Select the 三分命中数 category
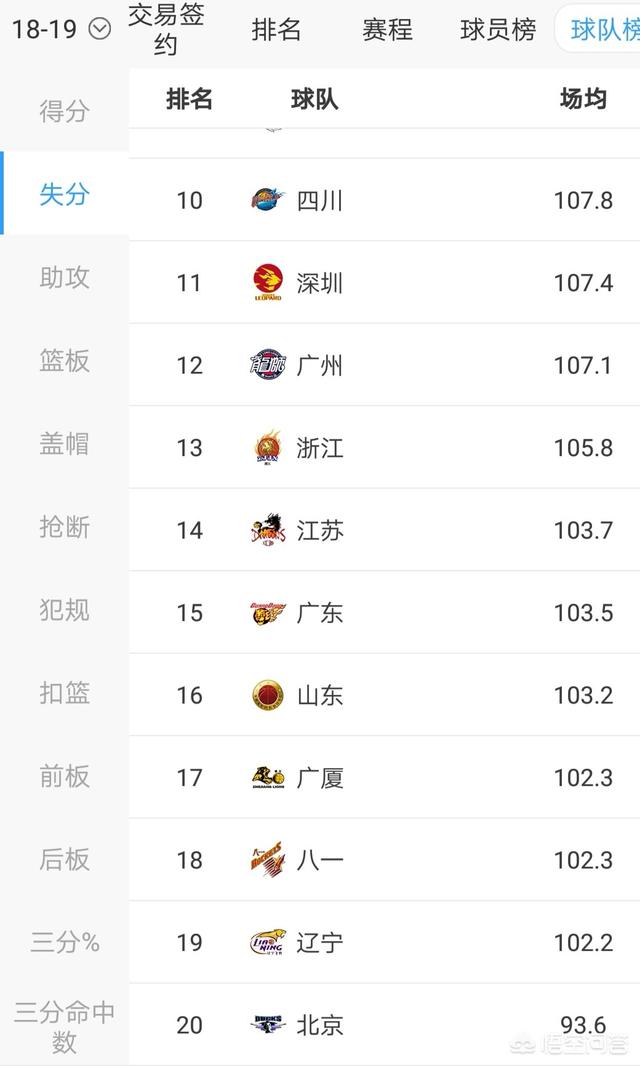640x1066 pixels. [x=64, y=1026]
